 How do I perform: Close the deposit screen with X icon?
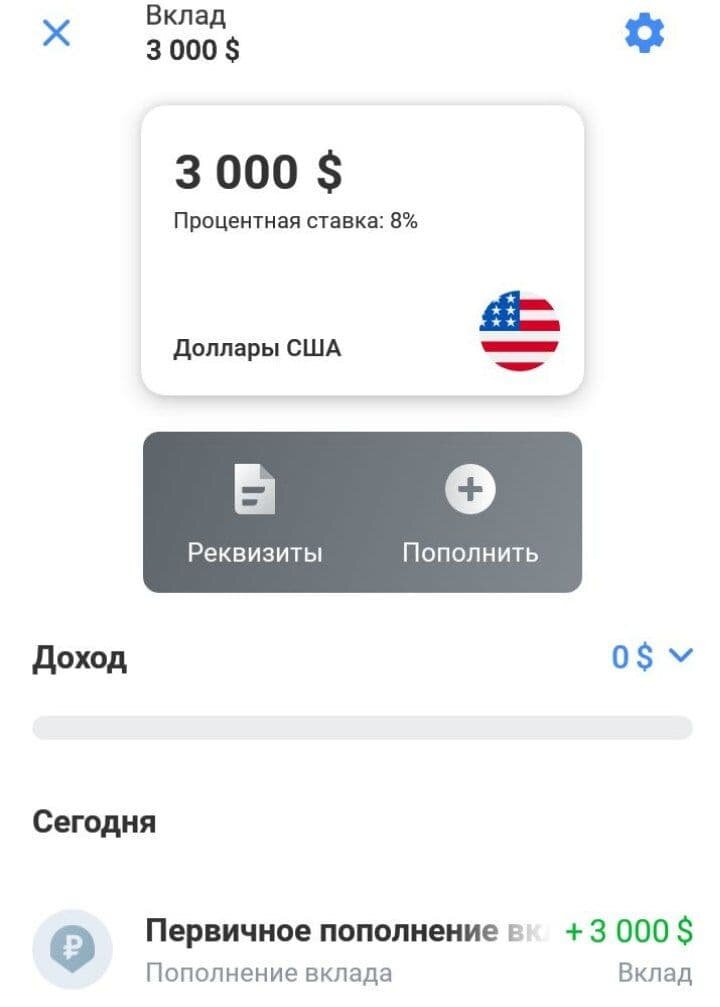pyautogui.click(x=55, y=33)
